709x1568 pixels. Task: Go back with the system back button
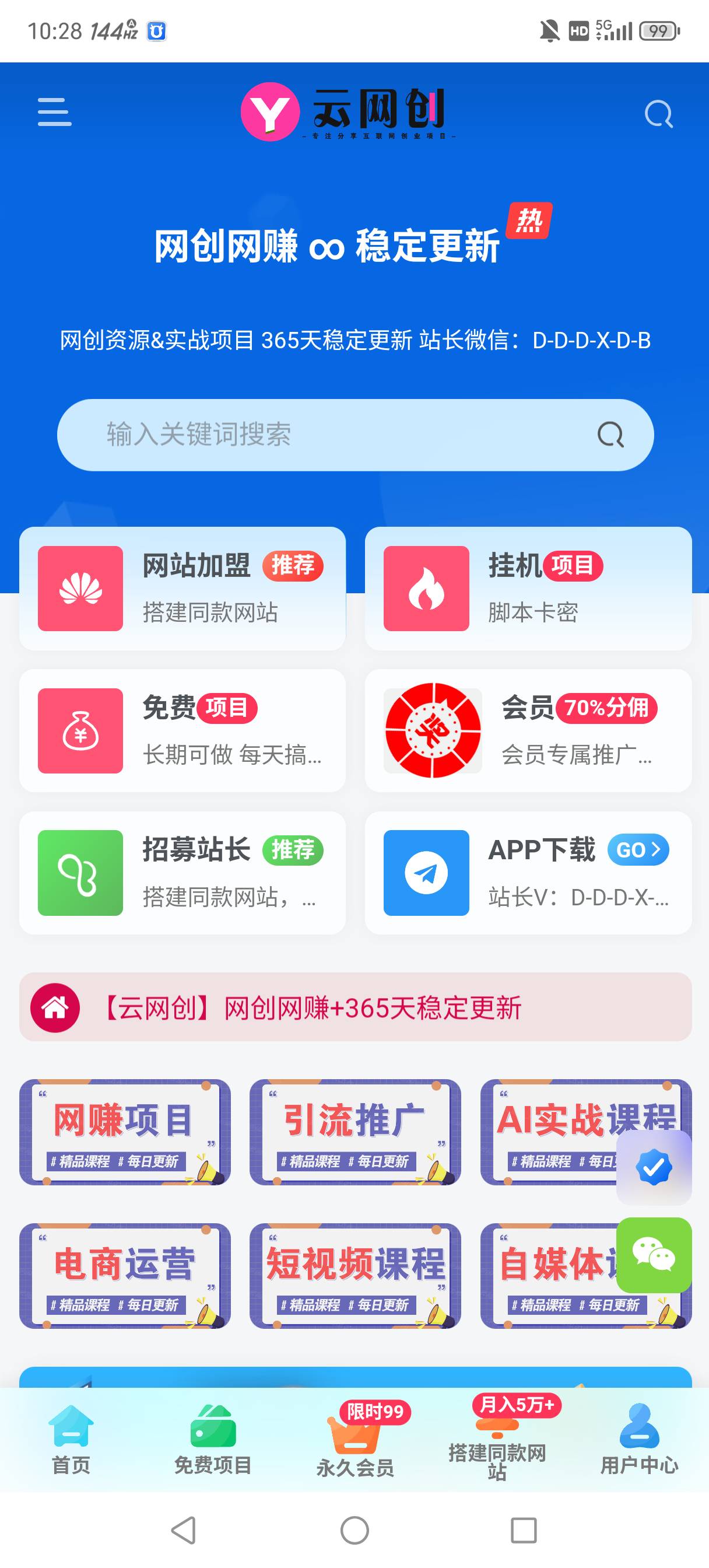pos(183,1529)
